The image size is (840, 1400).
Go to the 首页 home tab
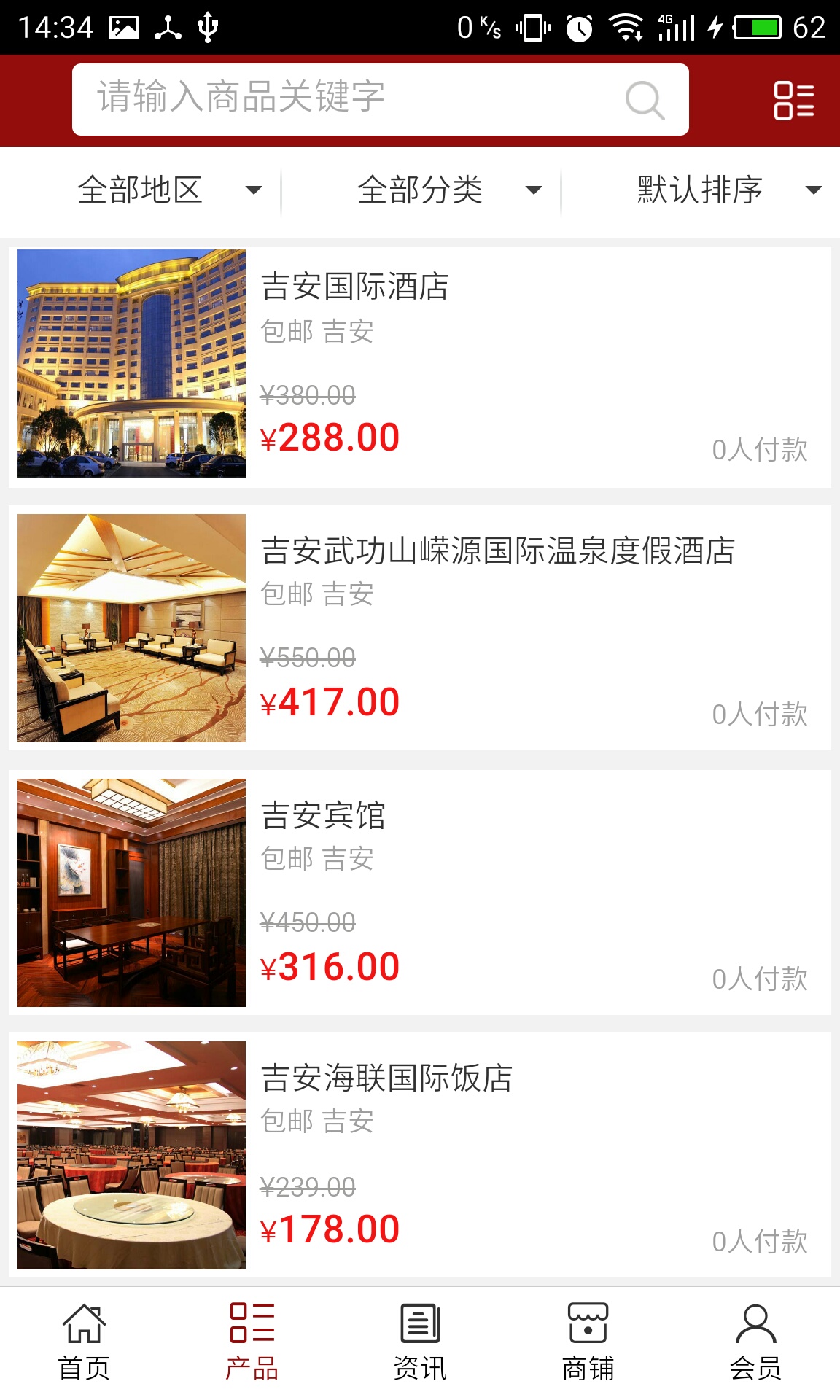[x=85, y=1342]
